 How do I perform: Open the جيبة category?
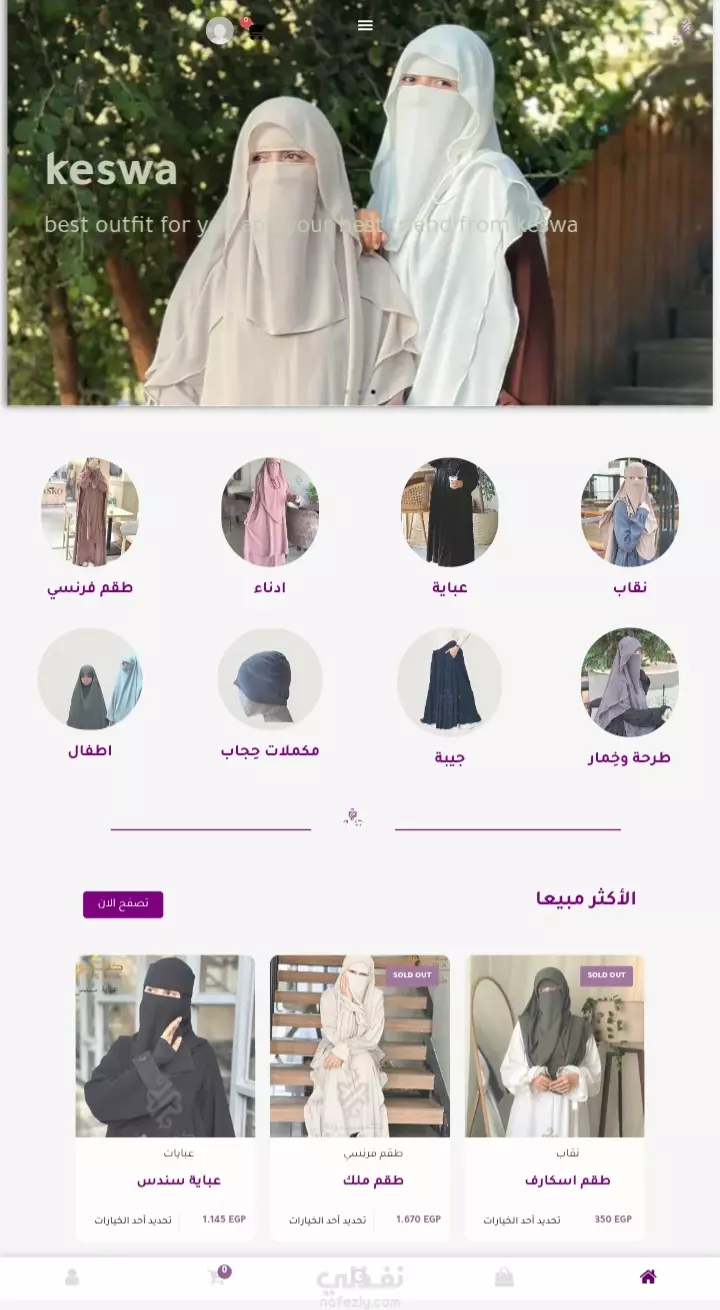click(450, 698)
